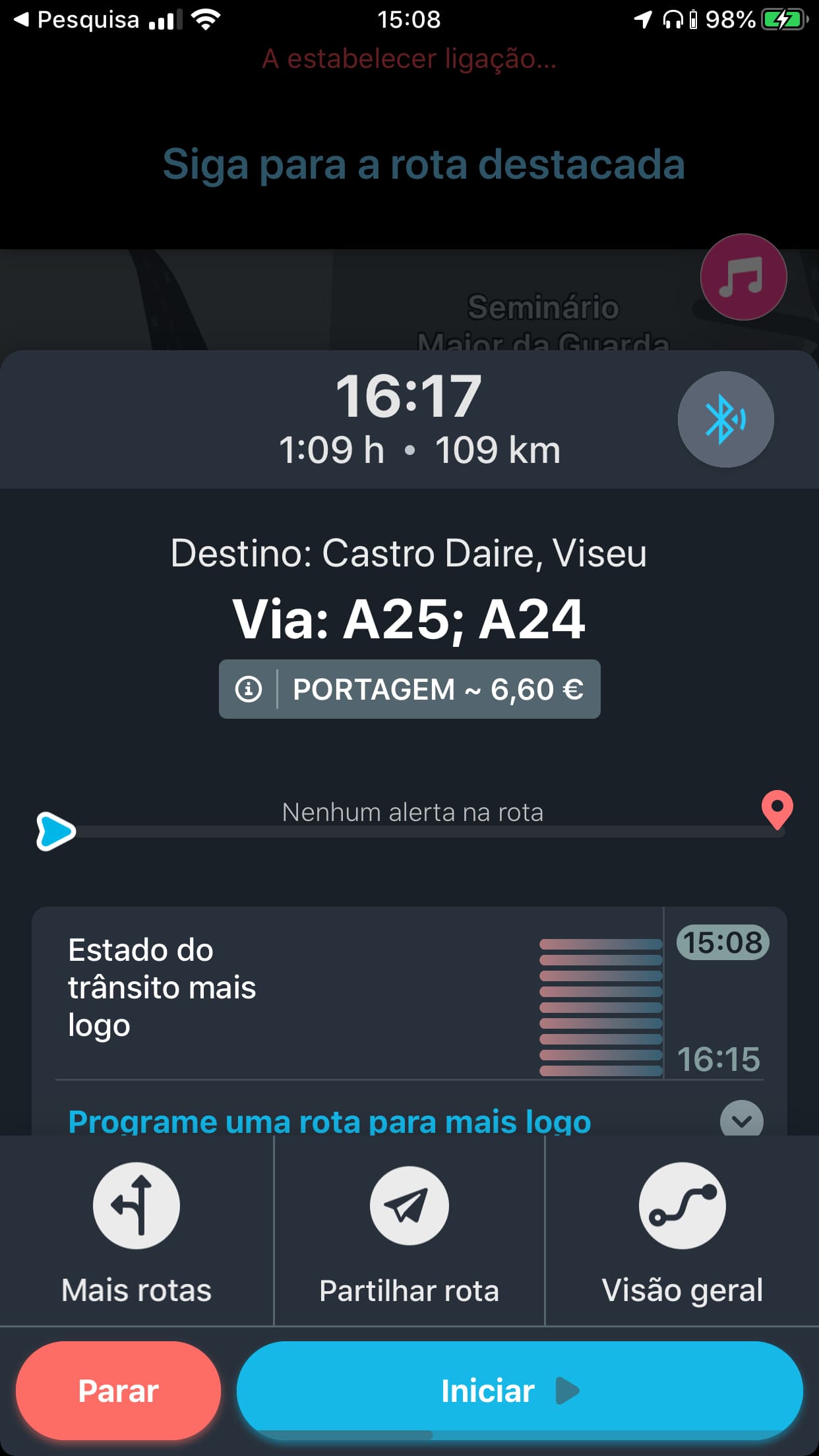View toll info for Portagem 6,60 €

point(409,689)
